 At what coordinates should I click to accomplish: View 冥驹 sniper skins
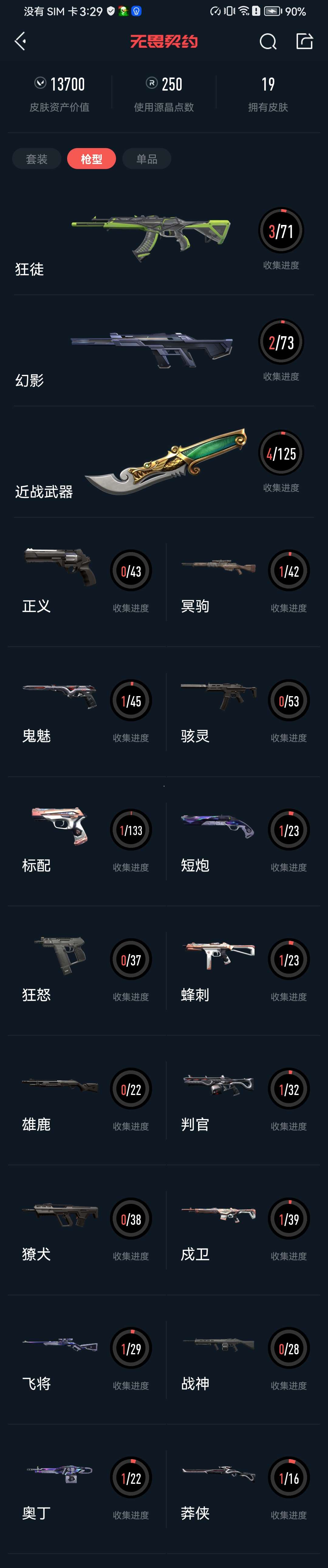coord(243,581)
